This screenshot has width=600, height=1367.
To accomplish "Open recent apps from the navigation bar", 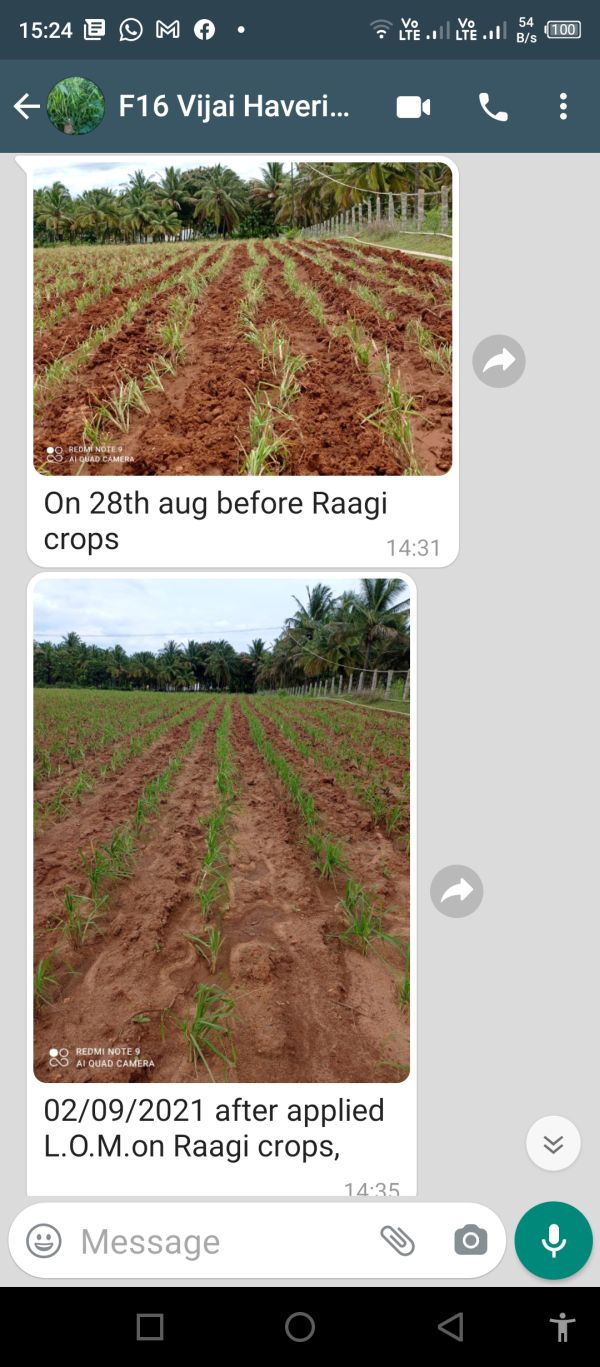I will tap(150, 1327).
